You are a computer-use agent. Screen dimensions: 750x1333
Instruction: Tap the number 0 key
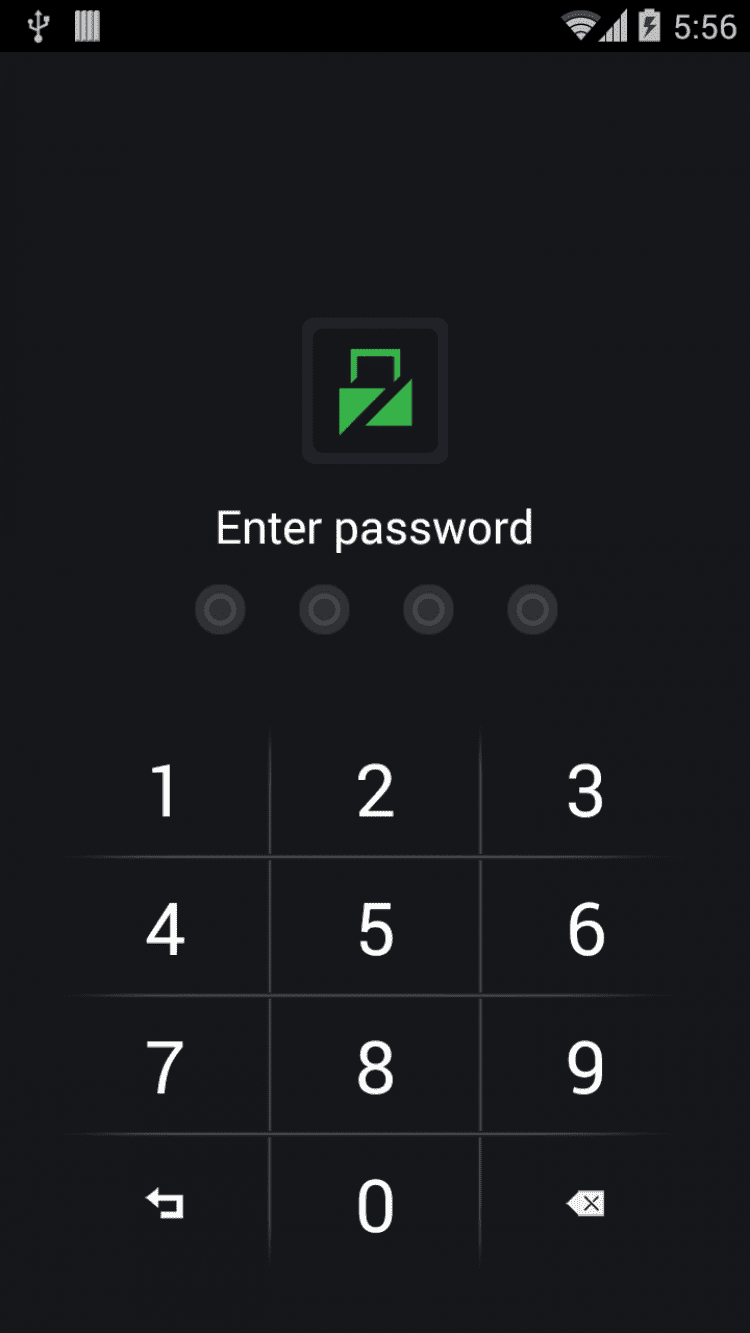375,1205
